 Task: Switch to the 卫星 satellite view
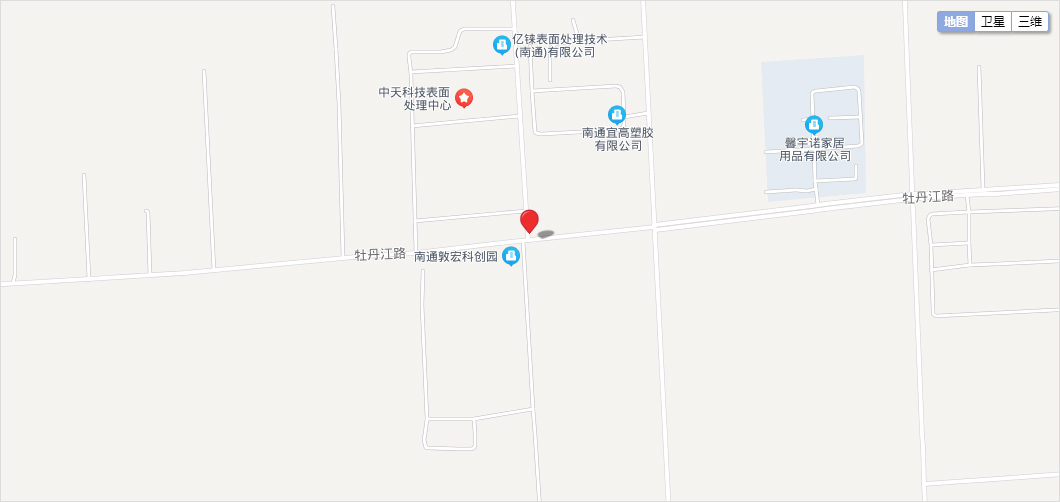tap(993, 22)
